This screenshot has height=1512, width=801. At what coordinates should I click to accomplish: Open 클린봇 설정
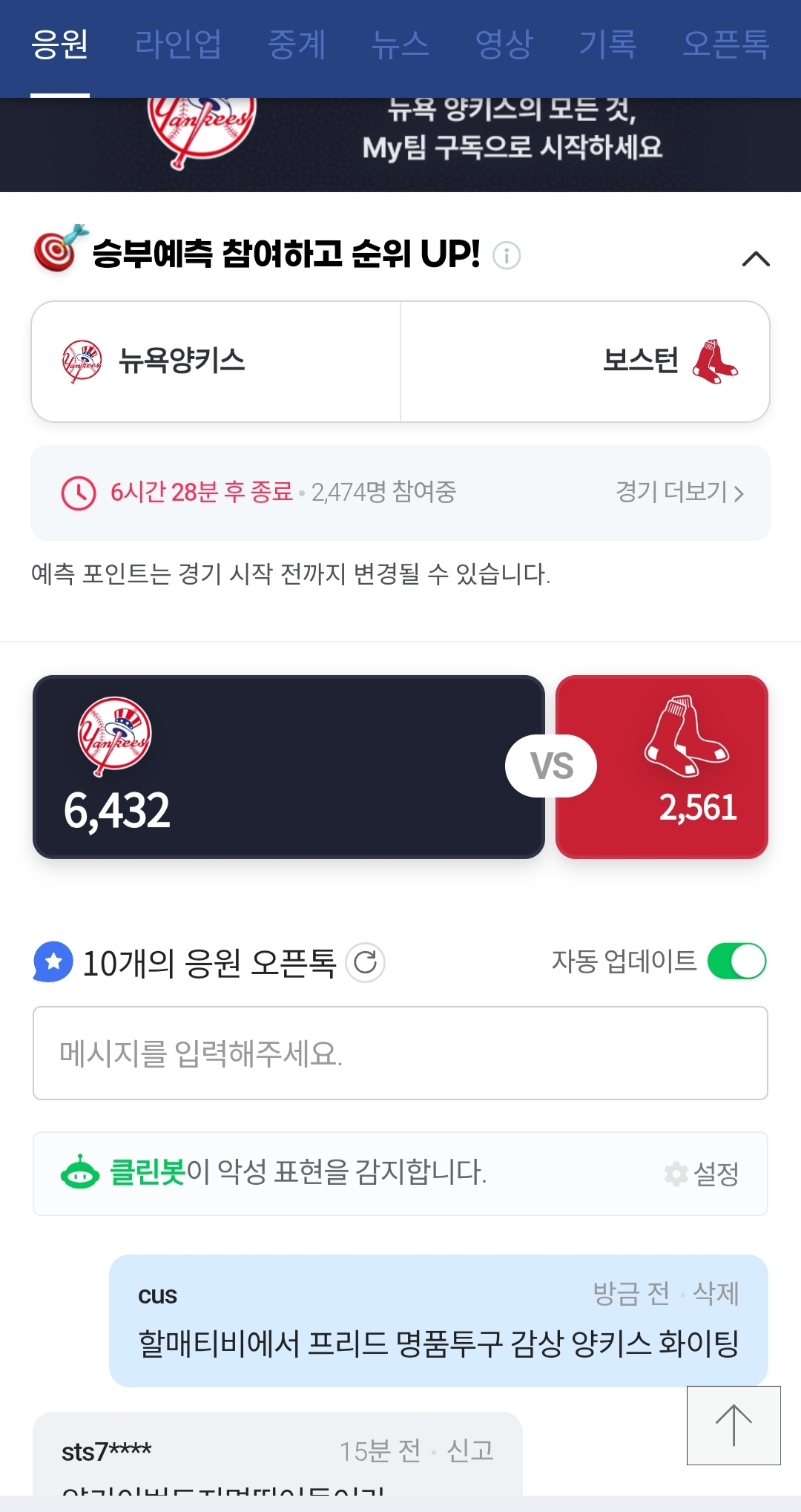pos(702,1174)
